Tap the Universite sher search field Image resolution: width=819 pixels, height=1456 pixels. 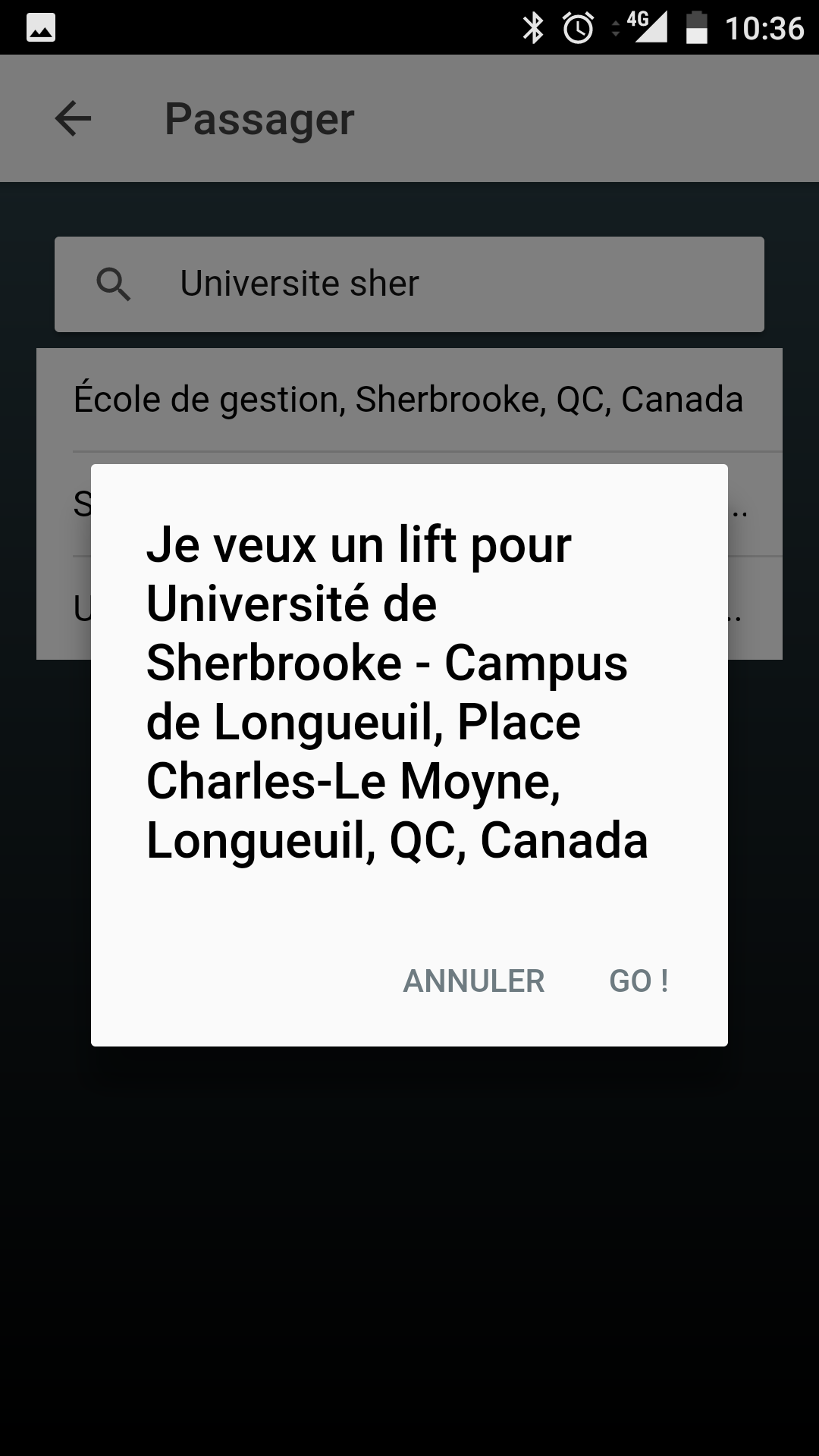[409, 284]
